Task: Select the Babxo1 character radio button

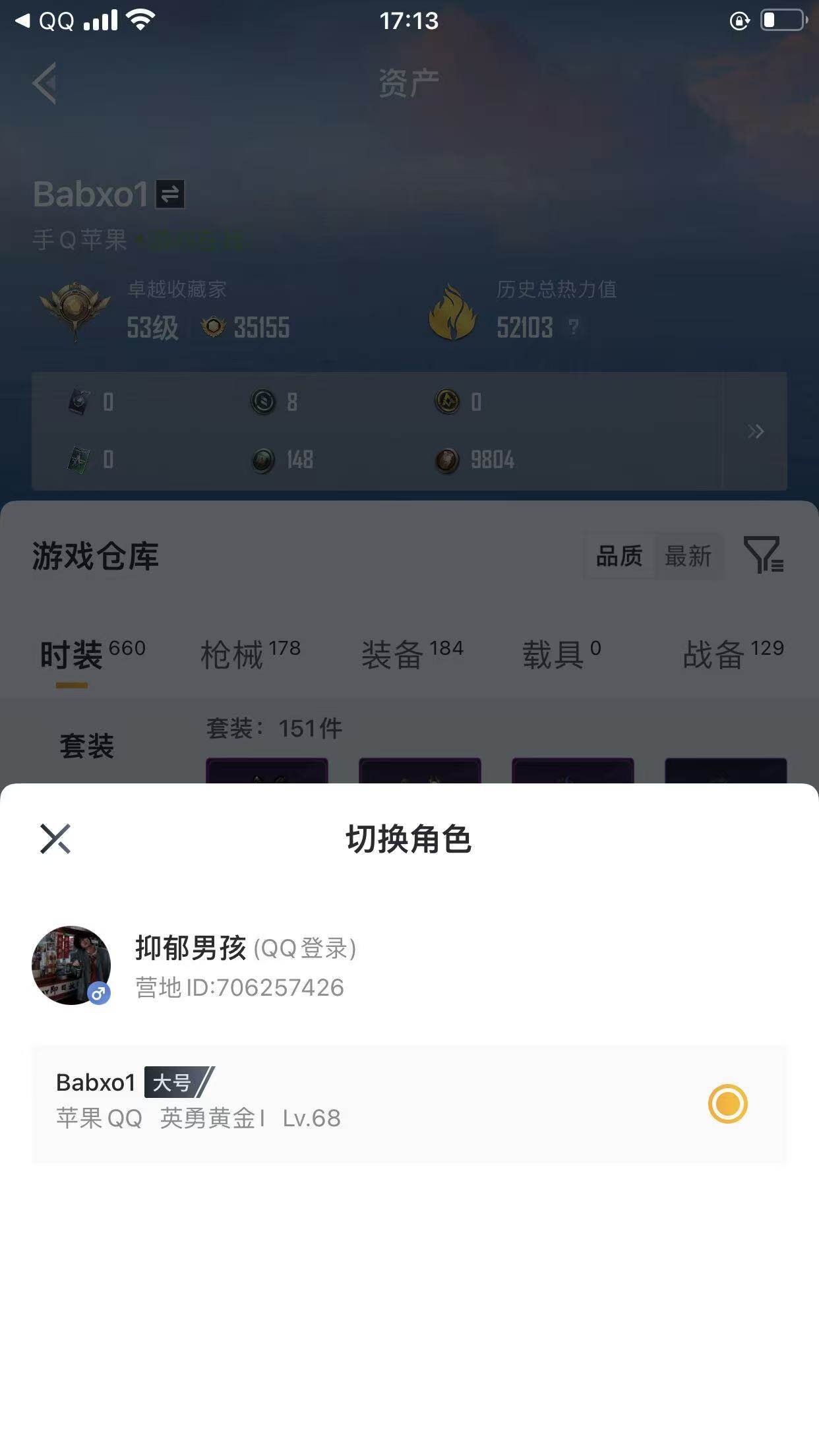Action: pyautogui.click(x=727, y=1104)
